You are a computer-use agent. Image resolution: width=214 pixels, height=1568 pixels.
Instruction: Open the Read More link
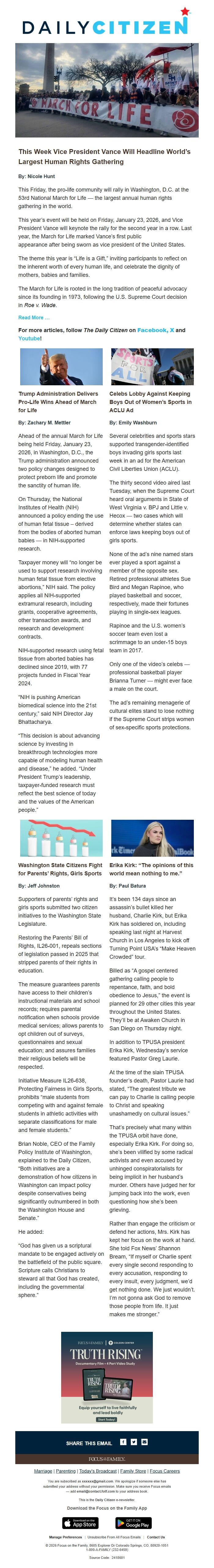[34, 317]
